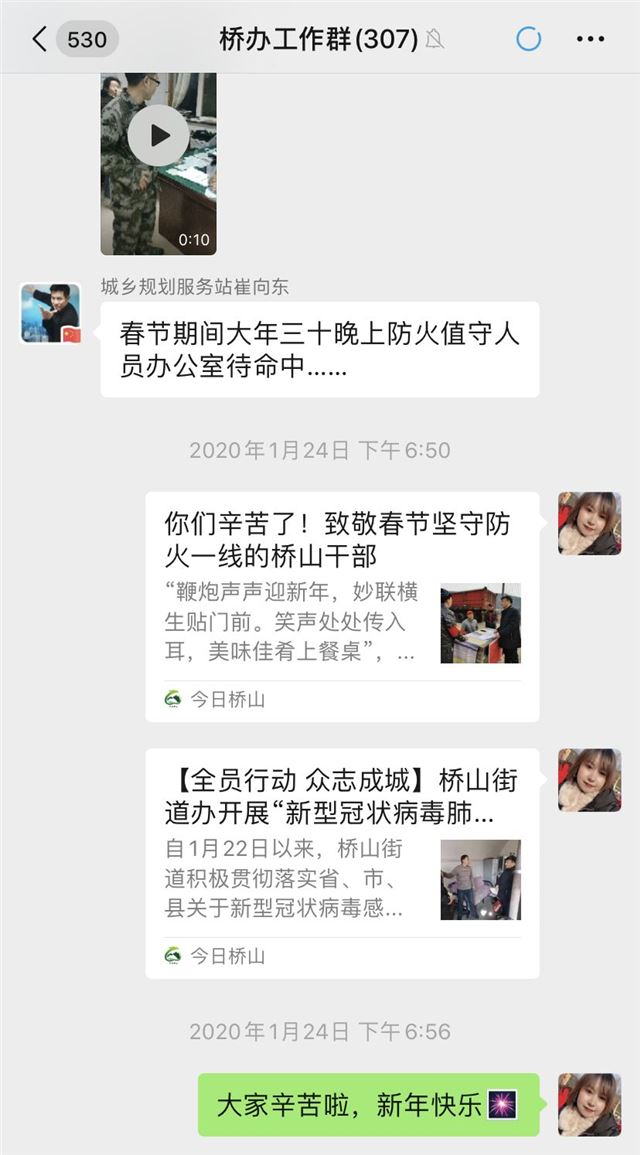Go back to the chat list
640x1155 pixels.
[x=40, y=39]
